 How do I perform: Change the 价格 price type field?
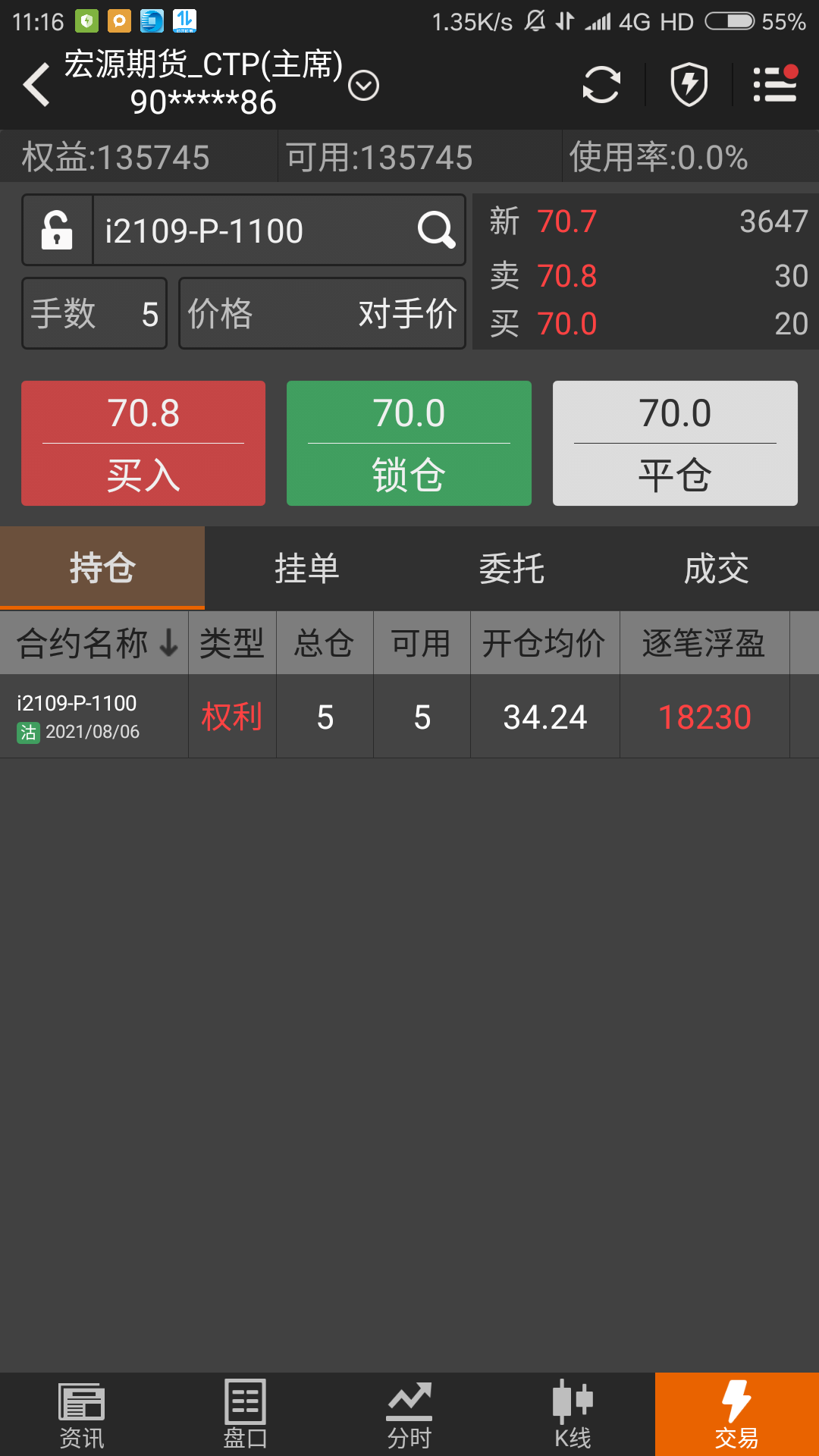coord(322,313)
